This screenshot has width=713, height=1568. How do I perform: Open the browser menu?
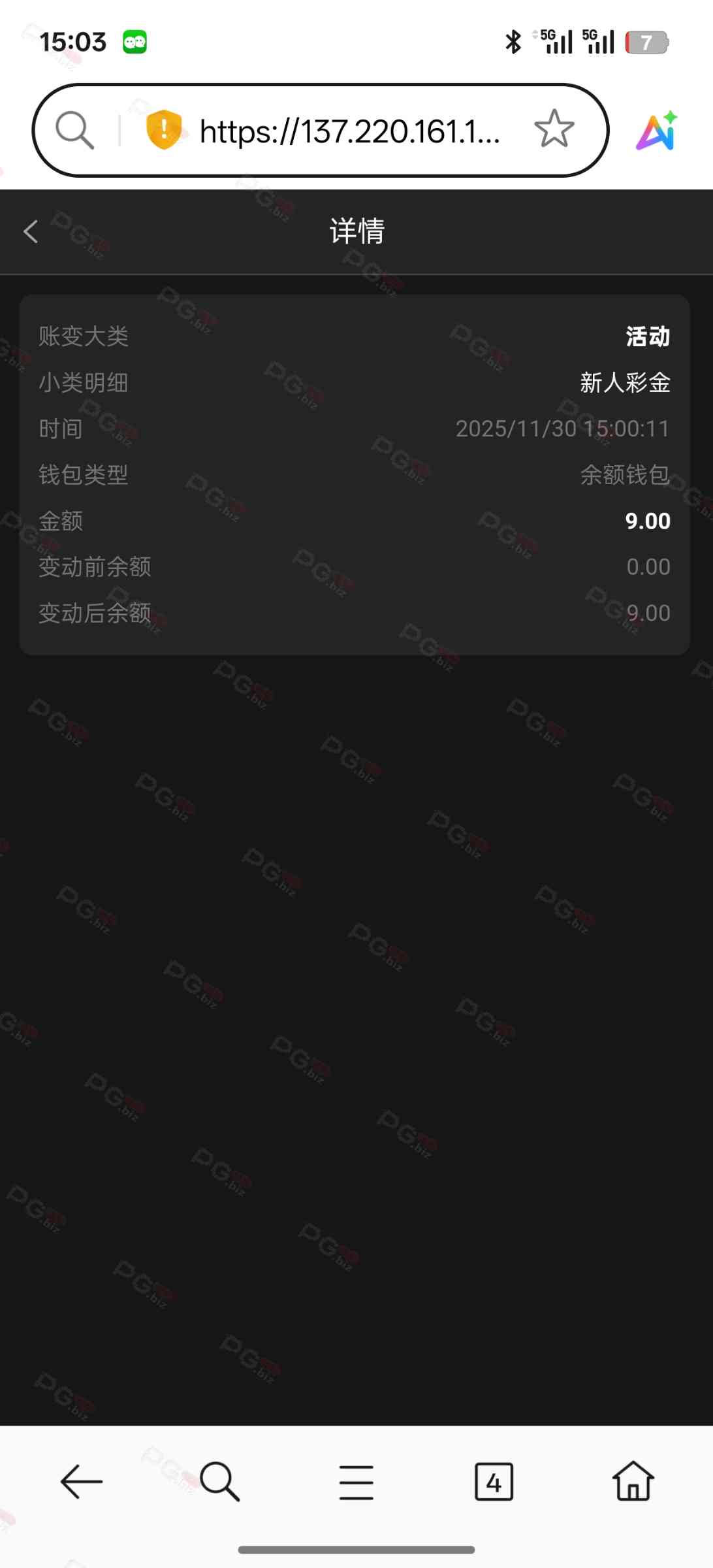[x=356, y=1481]
